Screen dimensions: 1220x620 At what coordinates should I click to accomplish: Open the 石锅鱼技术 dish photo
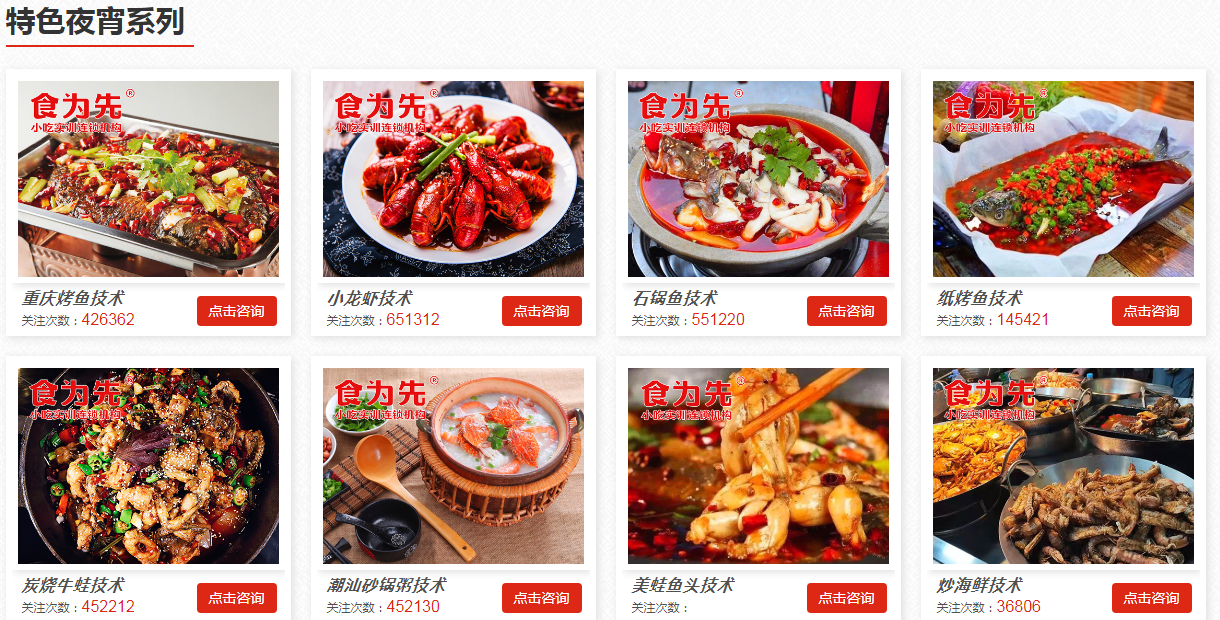(x=758, y=179)
